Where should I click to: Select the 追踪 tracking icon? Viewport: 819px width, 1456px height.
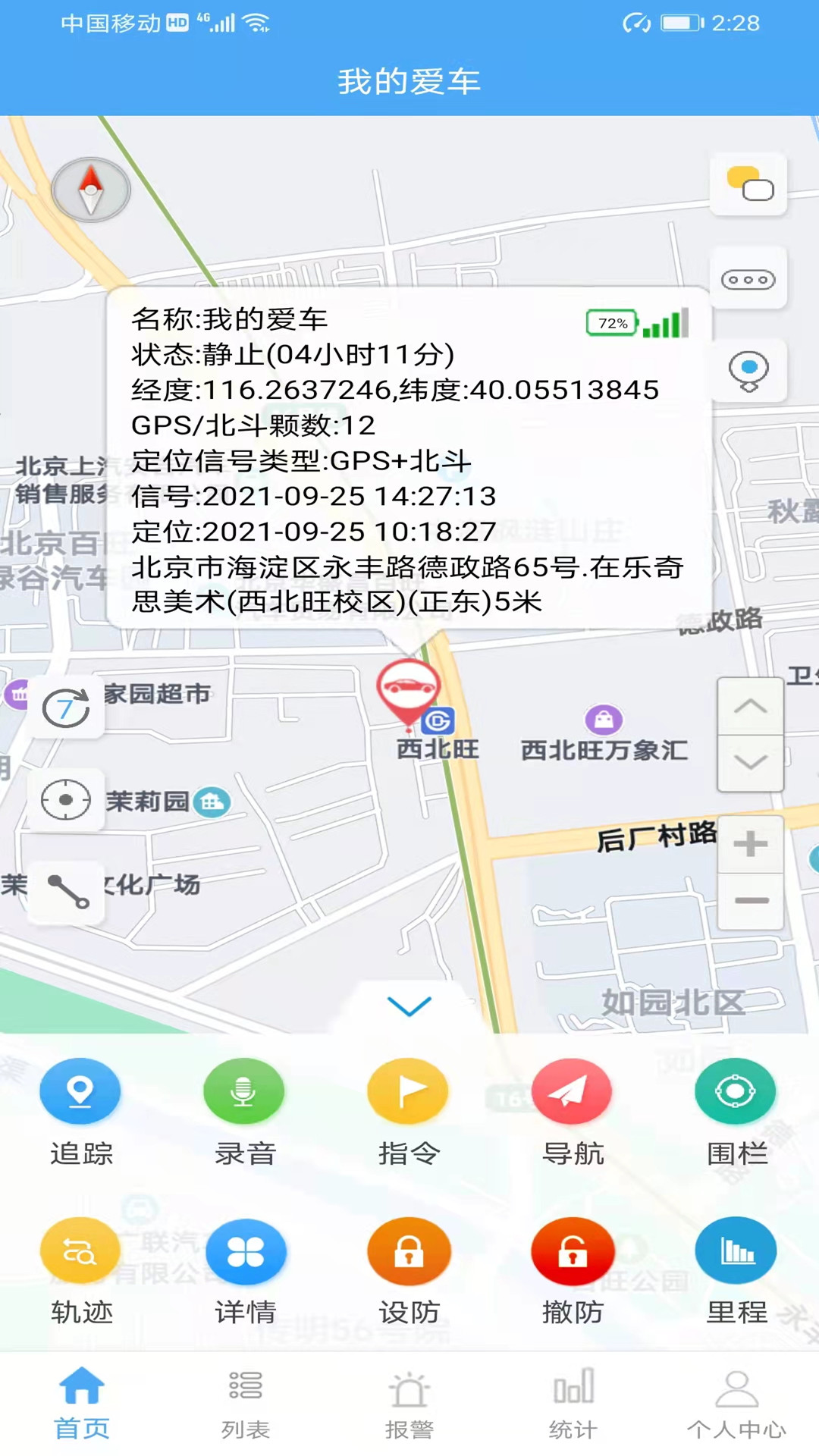click(x=80, y=1090)
